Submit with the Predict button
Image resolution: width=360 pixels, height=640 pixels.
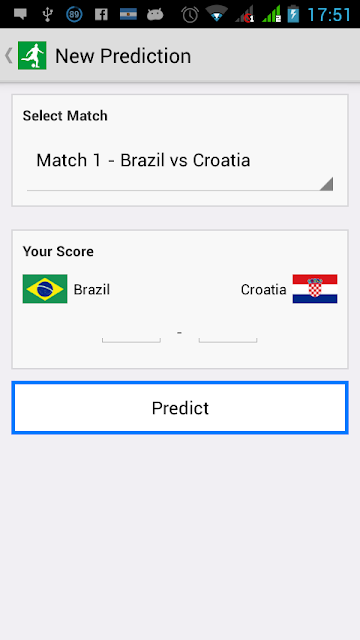point(180,408)
